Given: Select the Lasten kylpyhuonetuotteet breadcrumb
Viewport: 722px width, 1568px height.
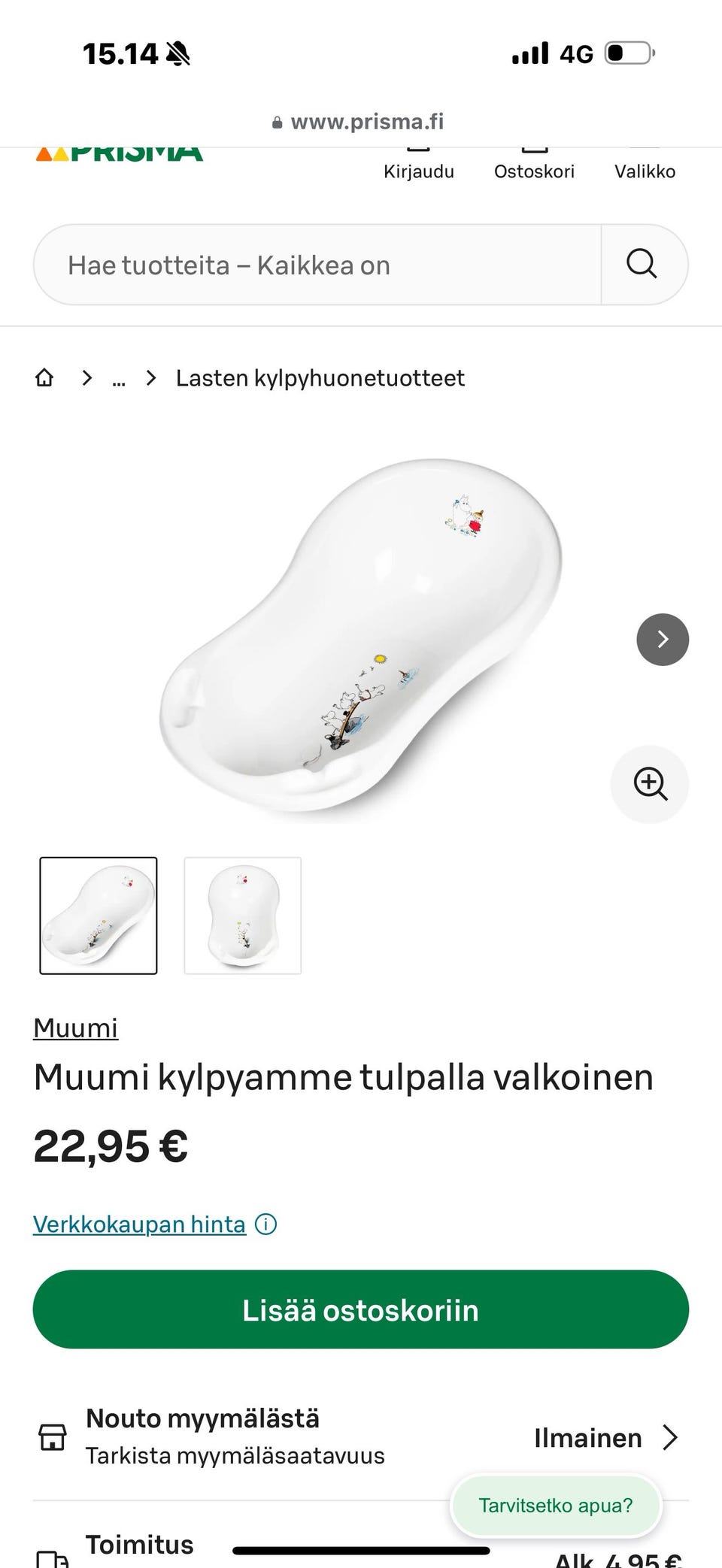Looking at the screenshot, I should pos(320,377).
